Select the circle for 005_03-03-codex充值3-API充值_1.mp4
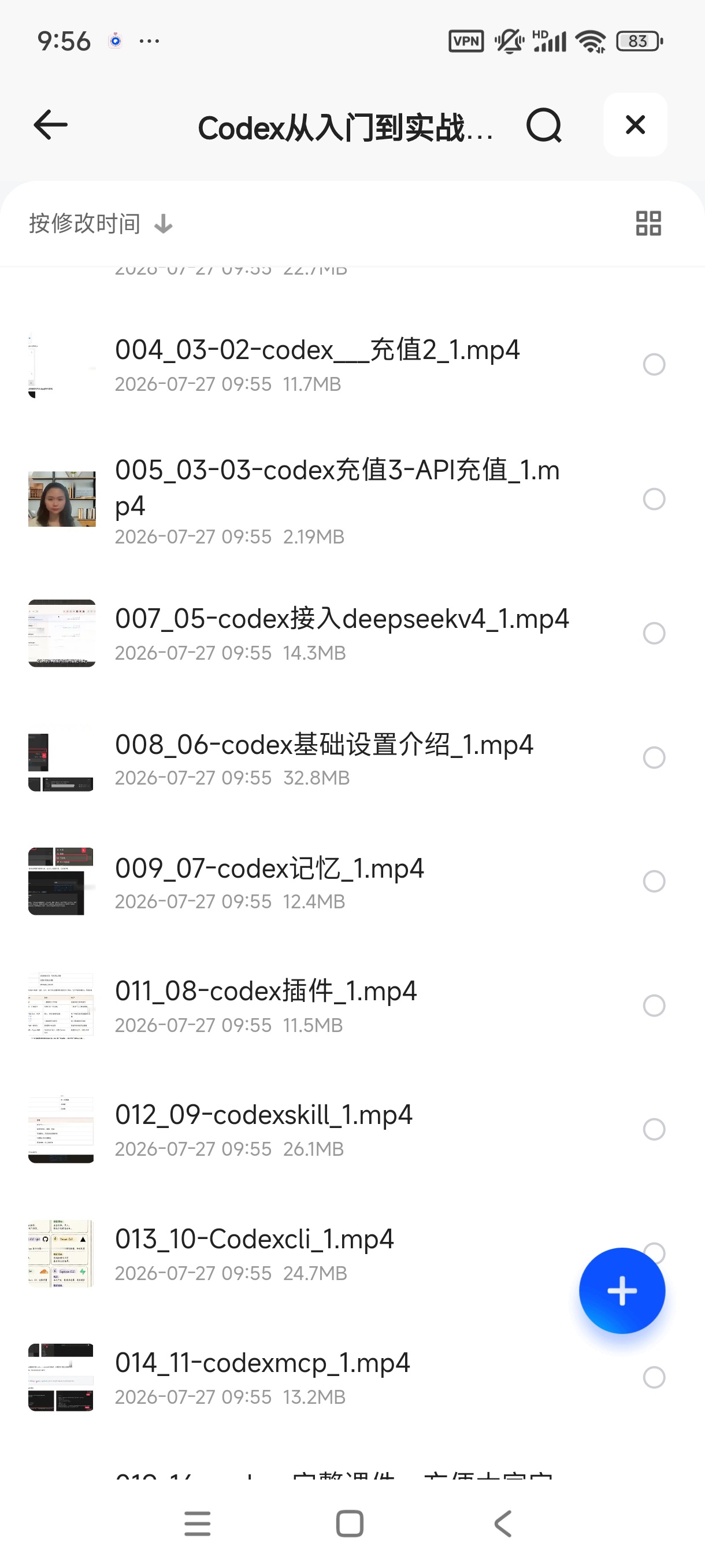 click(x=654, y=499)
